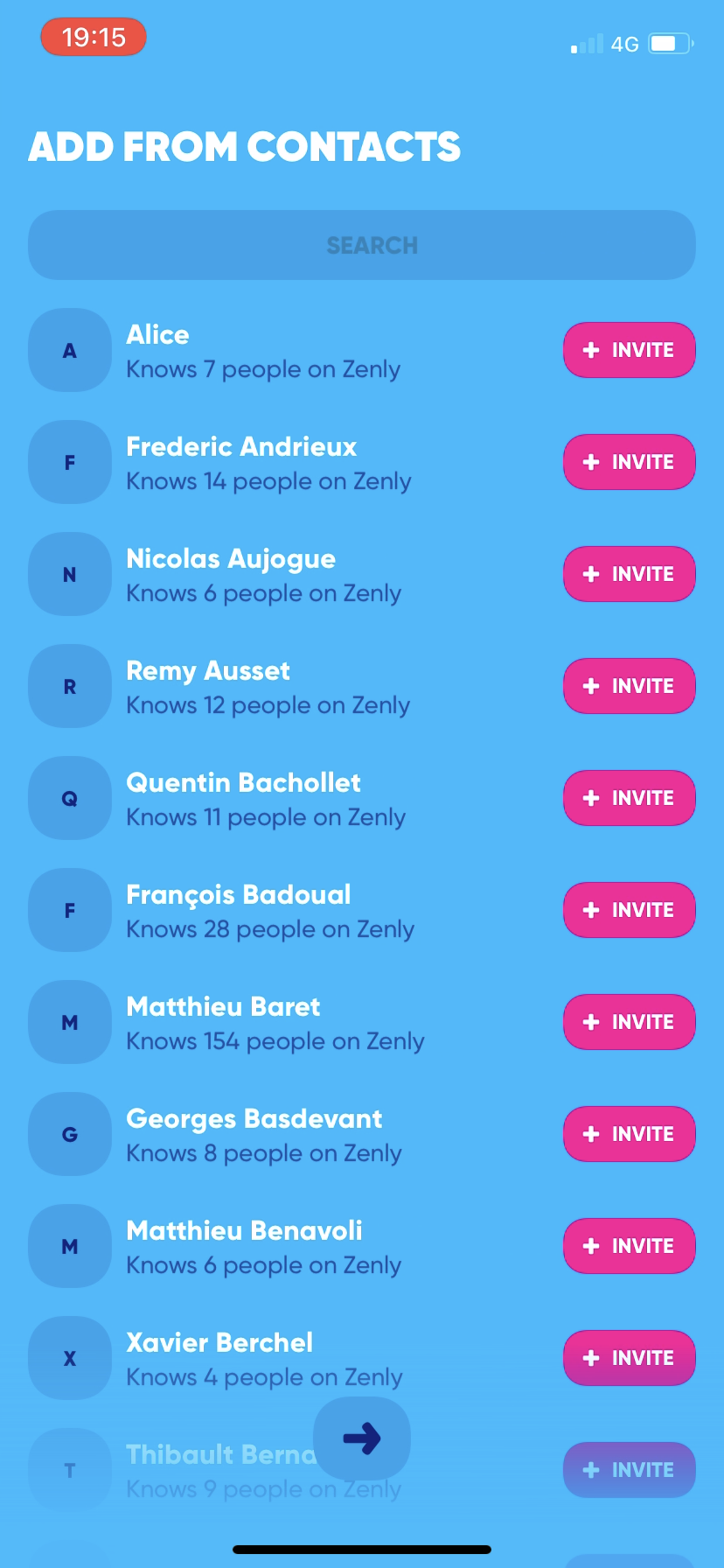Invite Georges Basdevant
This screenshot has height=1568, width=724.
pos(629,1134)
